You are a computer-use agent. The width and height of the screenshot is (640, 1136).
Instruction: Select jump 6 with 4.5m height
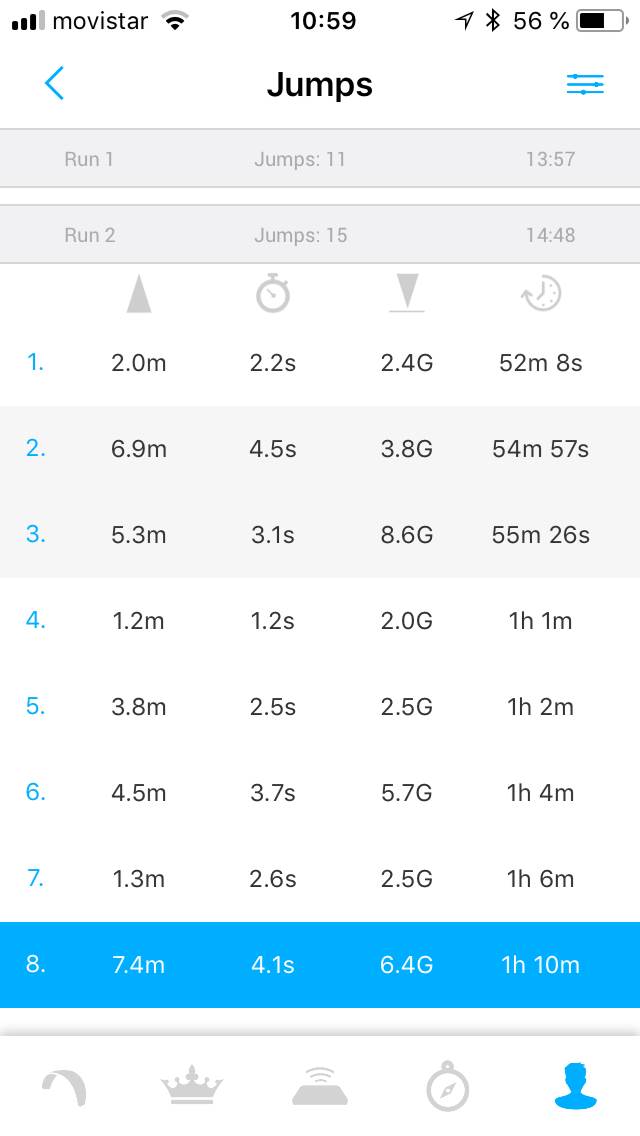[320, 793]
